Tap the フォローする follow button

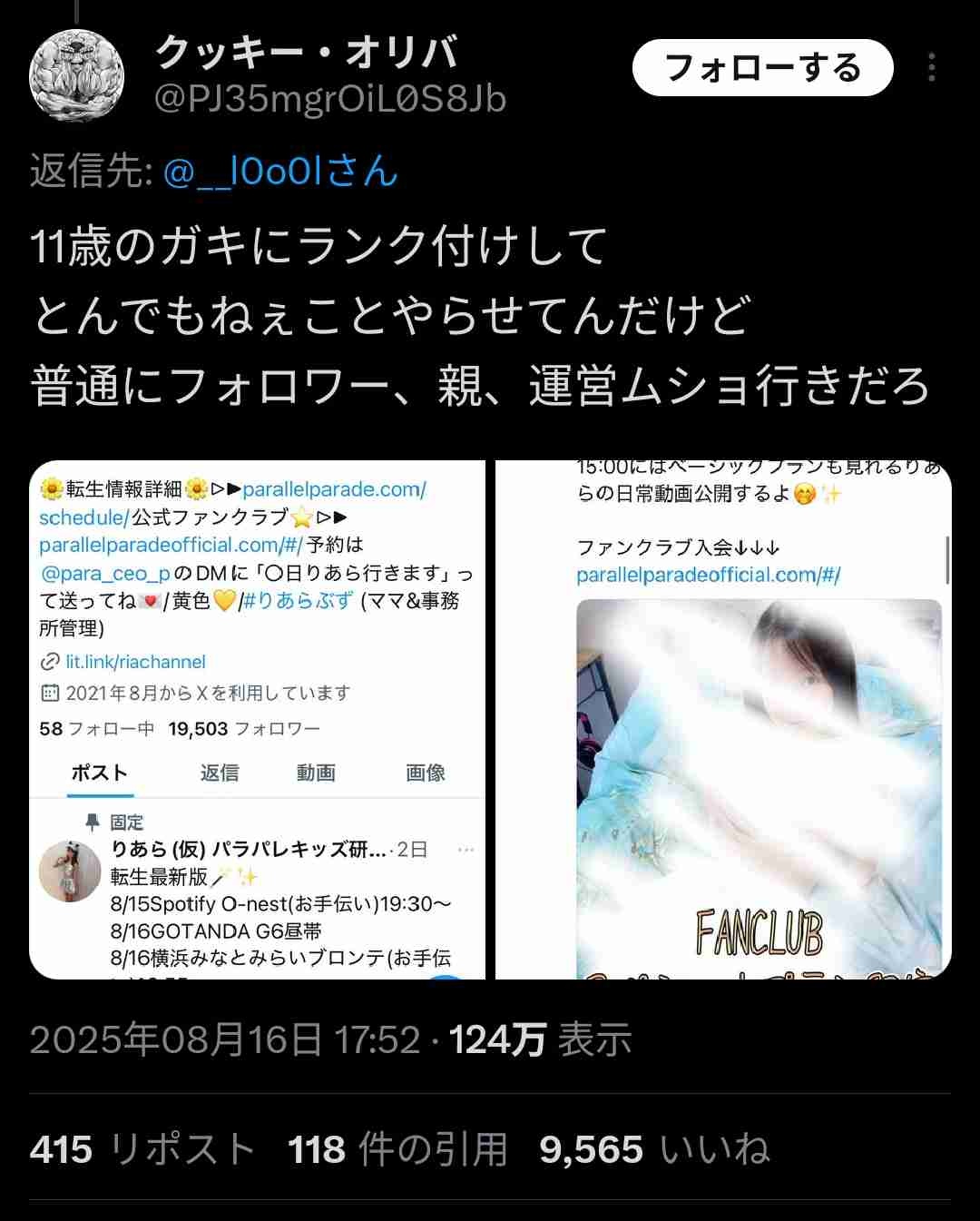[762, 68]
